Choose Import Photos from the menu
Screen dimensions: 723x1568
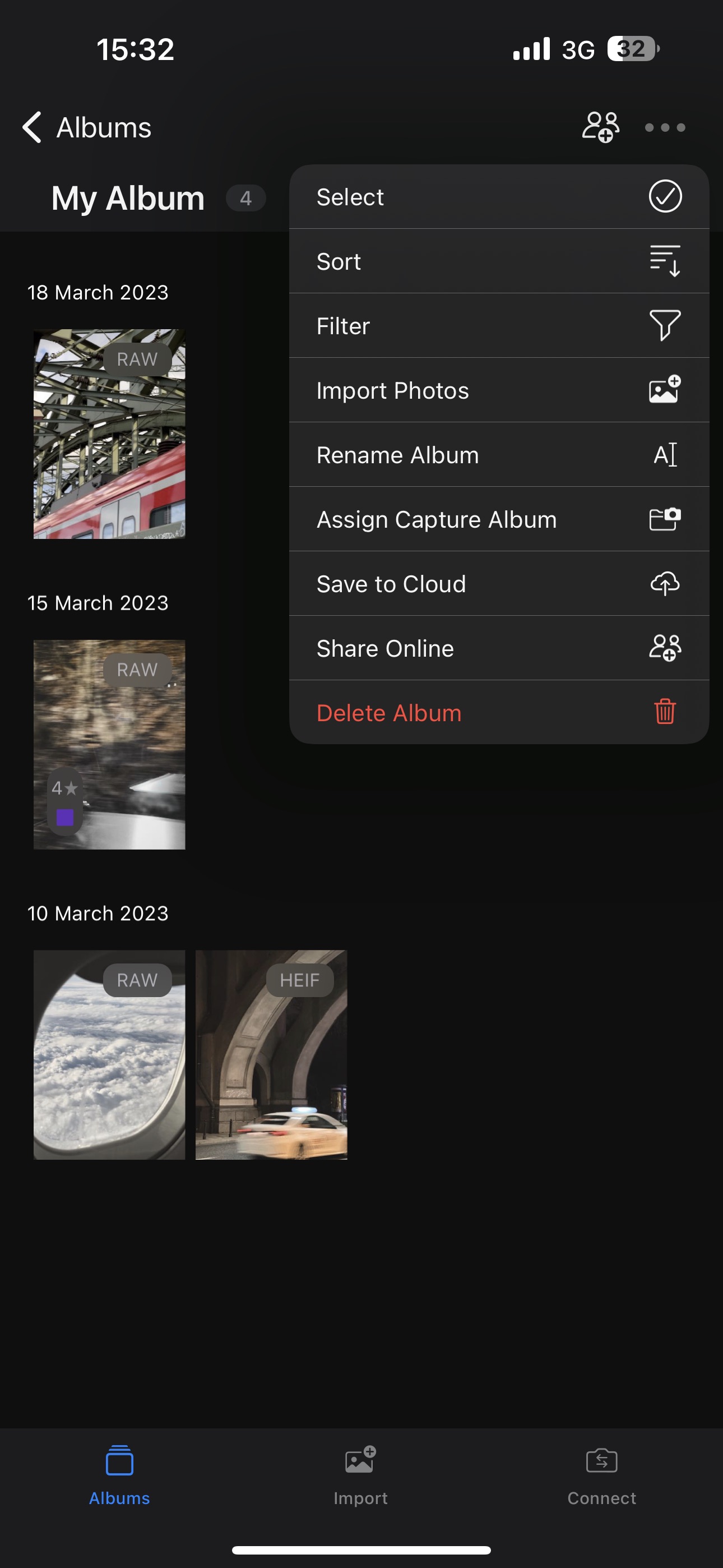499,390
